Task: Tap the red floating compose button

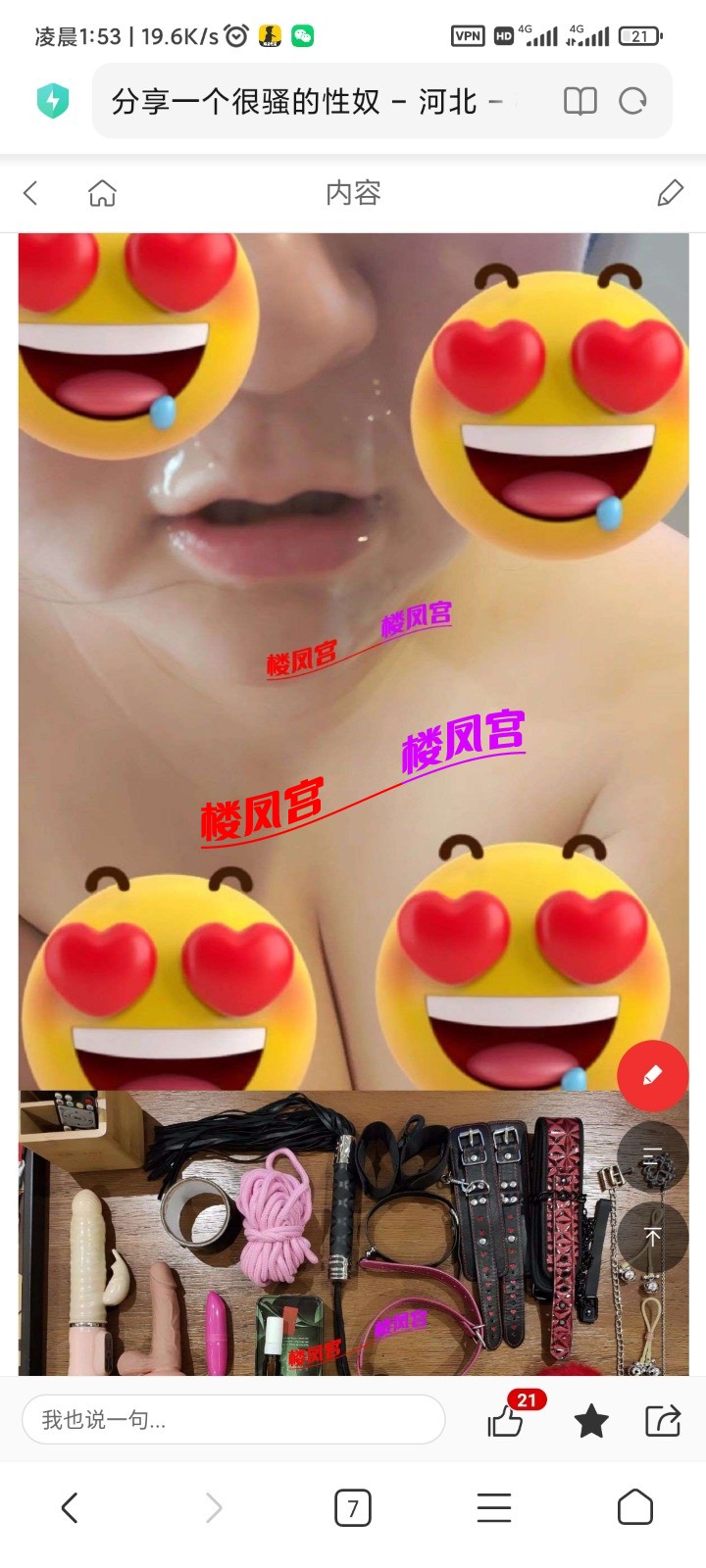Action: point(652,1076)
